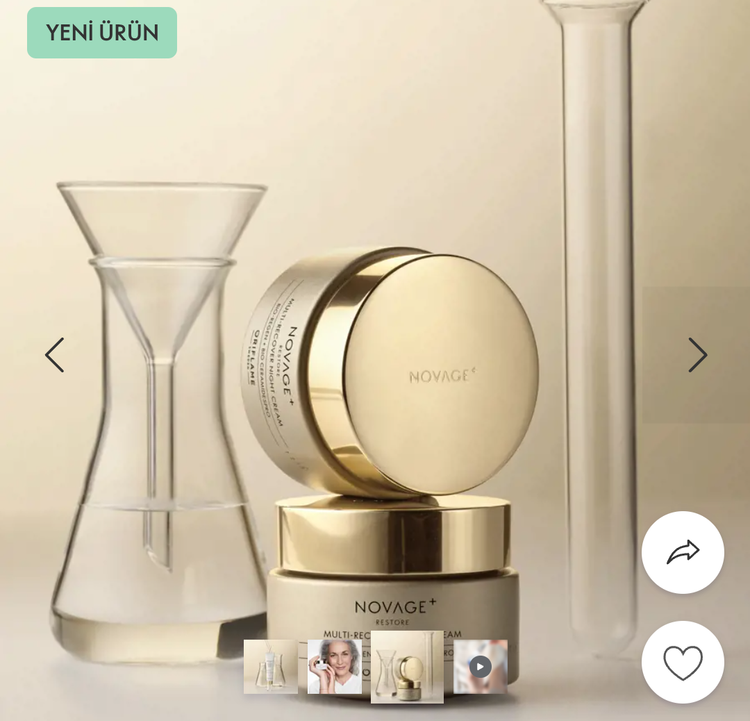Open the first thumbnail with product tubes

(x=271, y=667)
